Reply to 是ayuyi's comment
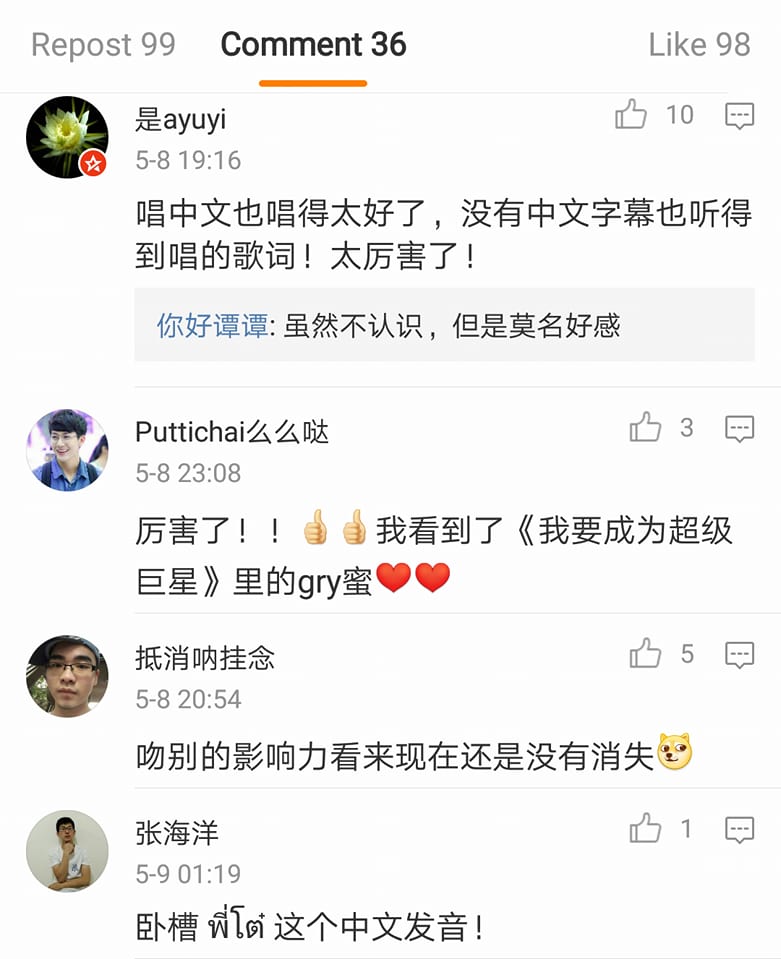 [739, 116]
